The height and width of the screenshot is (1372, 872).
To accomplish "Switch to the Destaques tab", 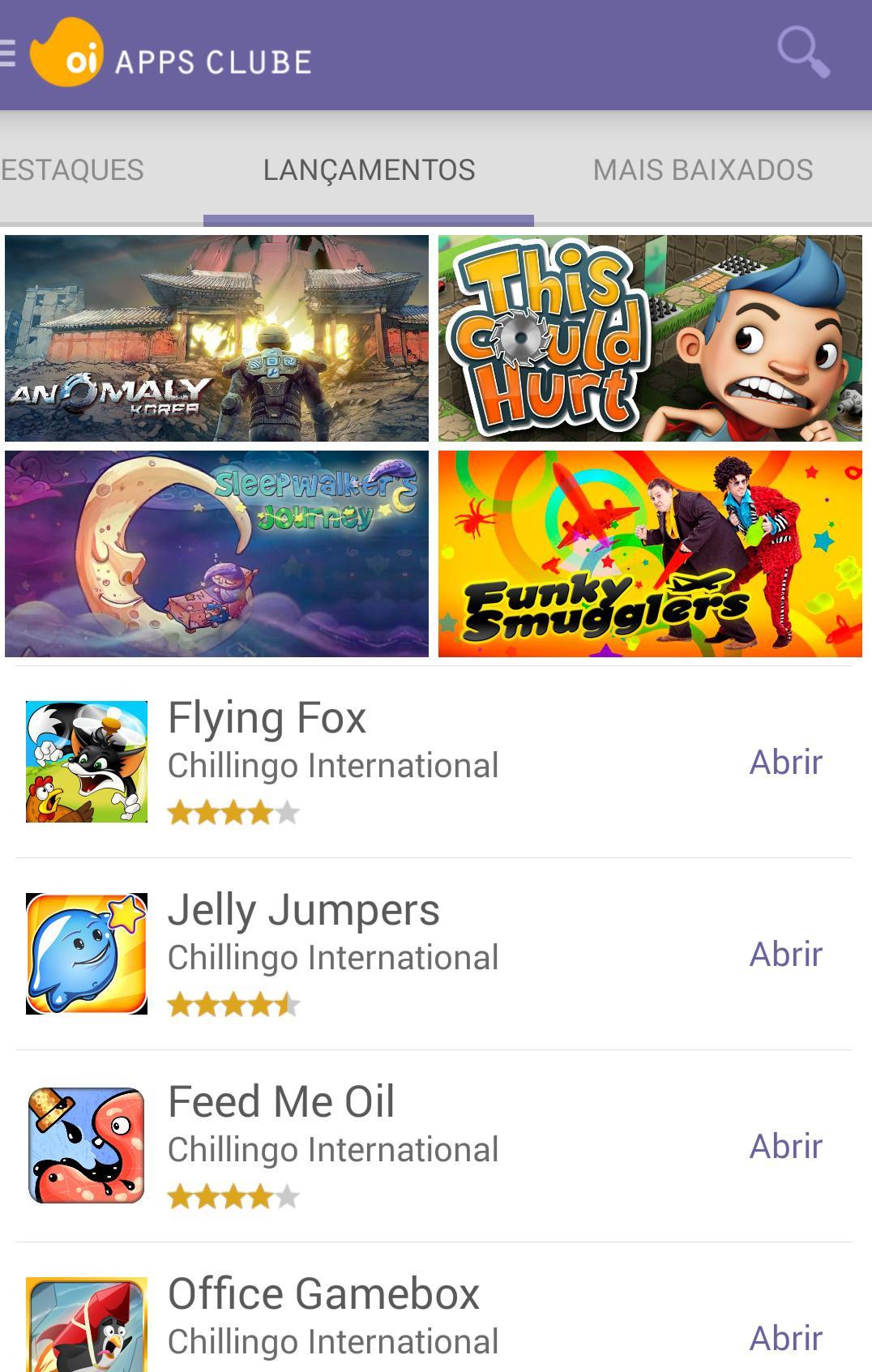I will click(73, 170).
